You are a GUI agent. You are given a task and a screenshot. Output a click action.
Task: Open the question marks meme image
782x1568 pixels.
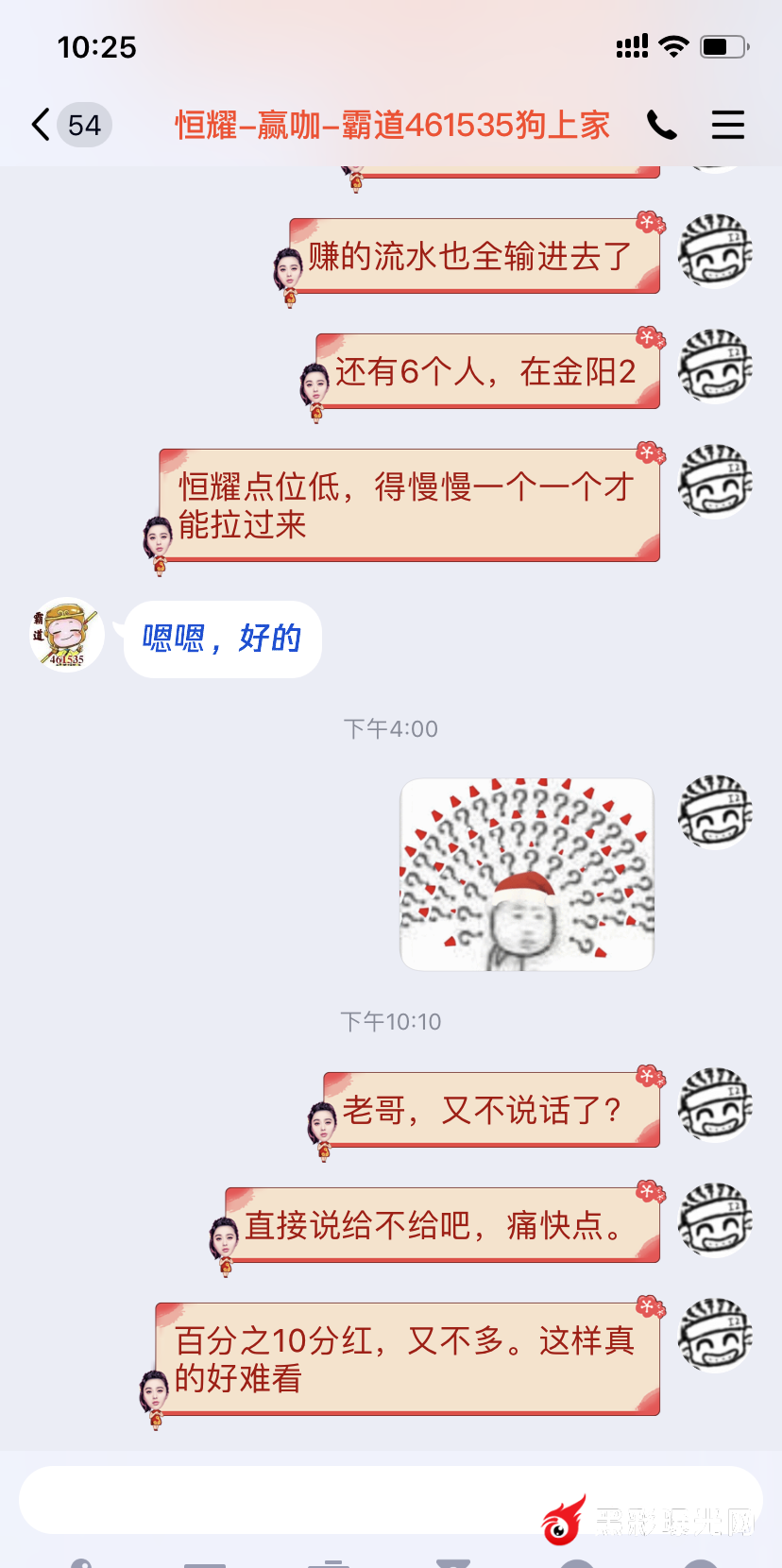coord(527,875)
